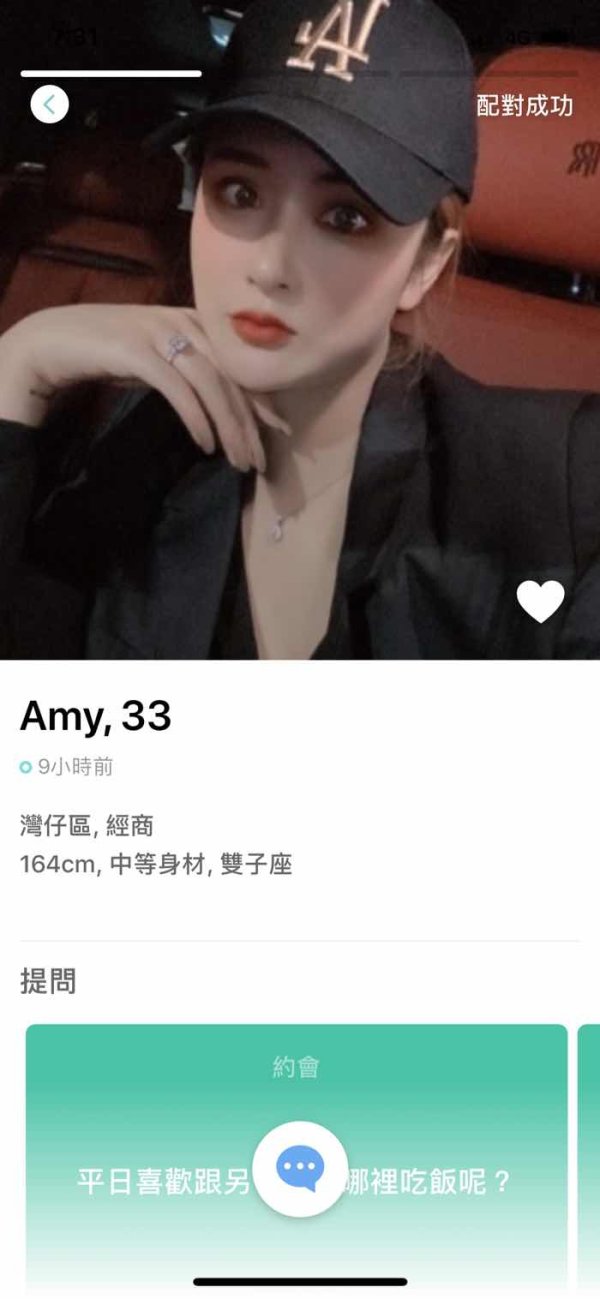Tap the heart icon on Amy's photo
600x1299 pixels.
tap(540, 601)
